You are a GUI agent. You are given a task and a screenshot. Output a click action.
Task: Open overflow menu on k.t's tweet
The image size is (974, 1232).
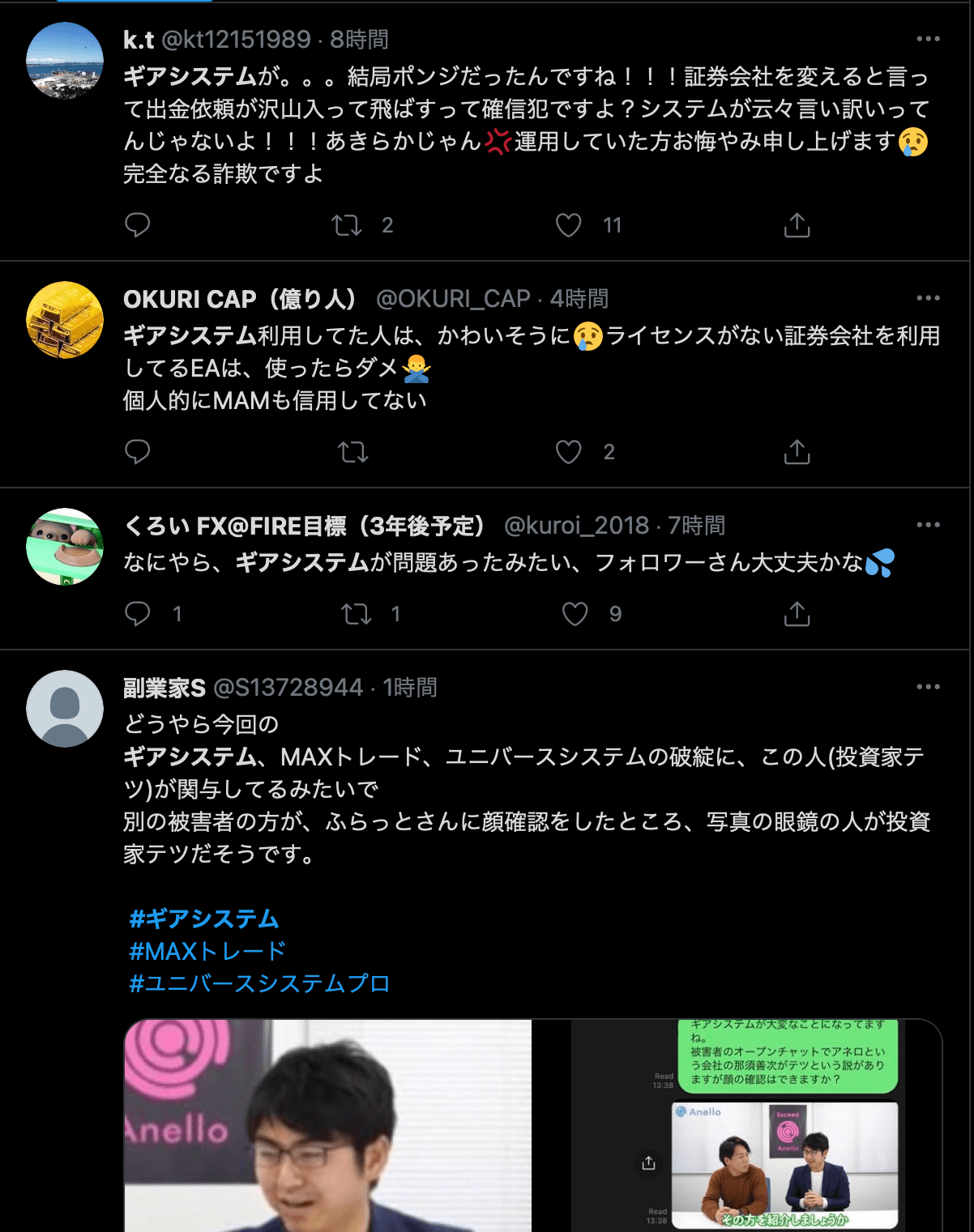(928, 39)
